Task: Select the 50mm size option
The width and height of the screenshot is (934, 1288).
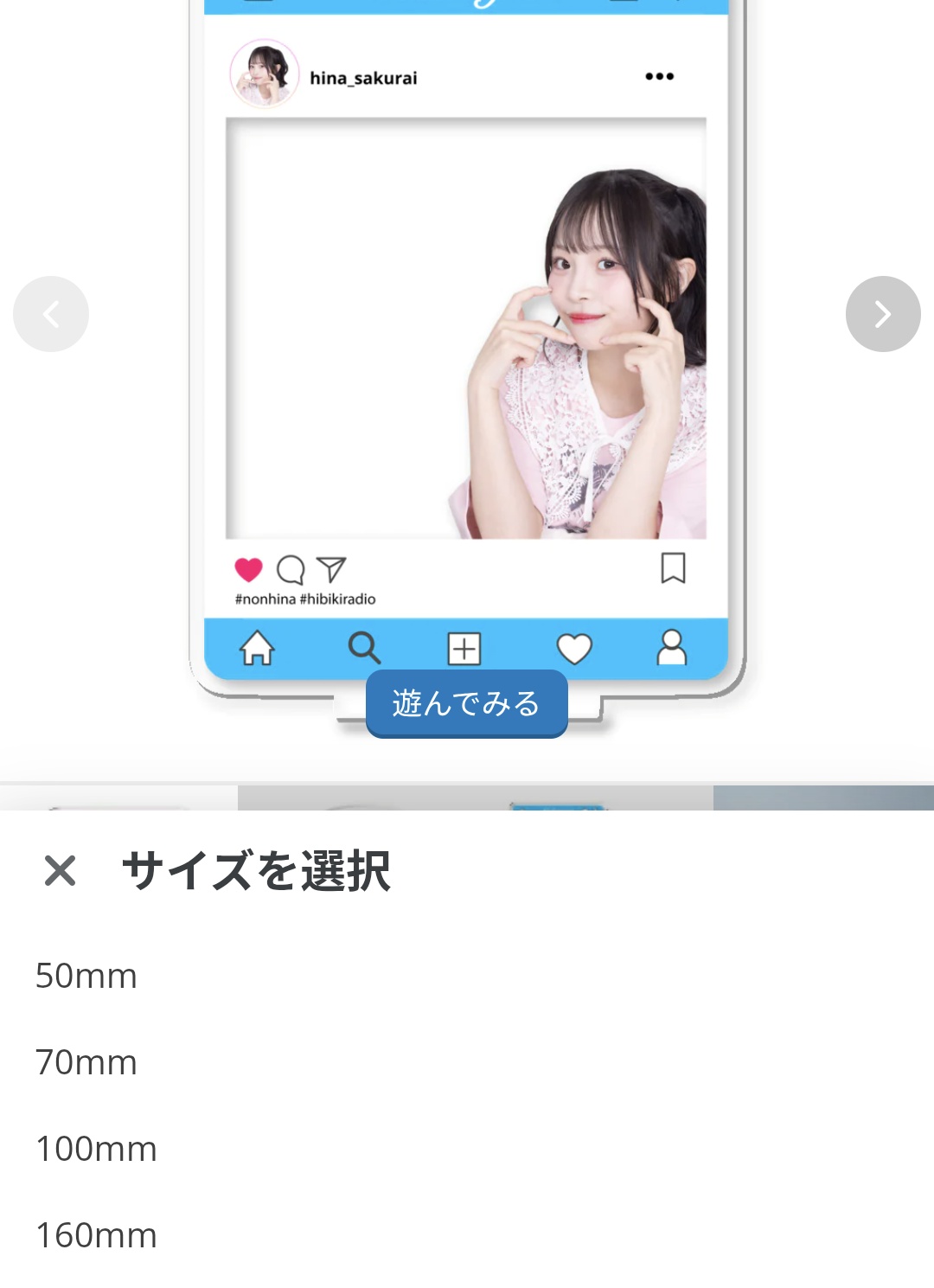Action: click(x=86, y=976)
